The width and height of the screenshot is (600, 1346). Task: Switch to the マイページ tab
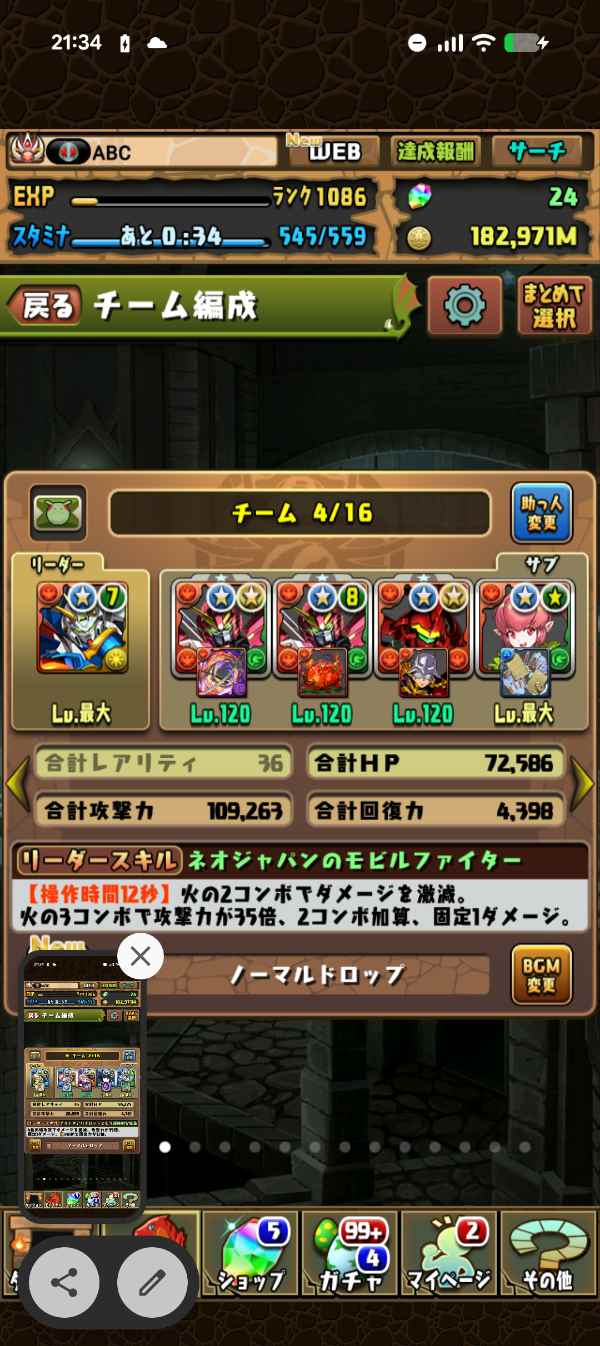pos(449,1254)
